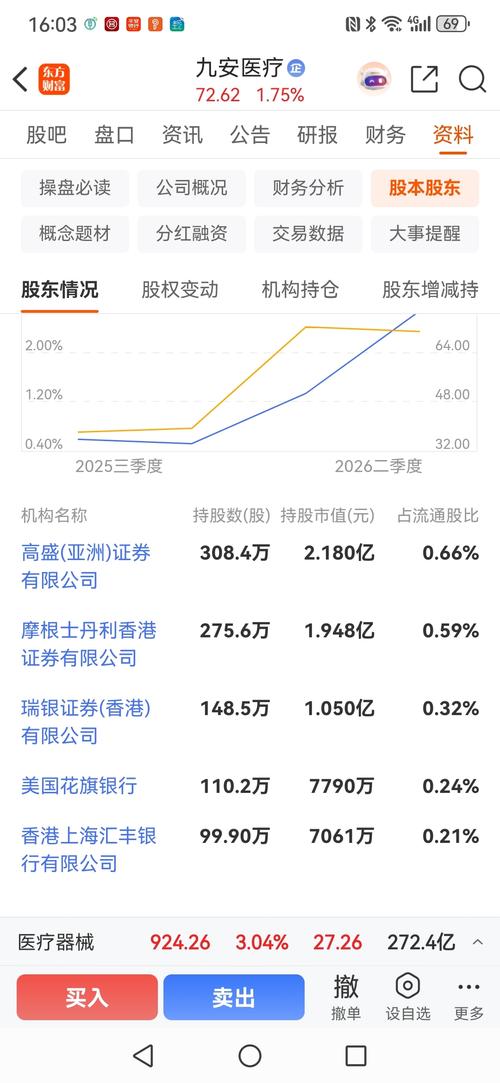Tap the blue 卖出 button
500x1083 pixels.
click(233, 997)
